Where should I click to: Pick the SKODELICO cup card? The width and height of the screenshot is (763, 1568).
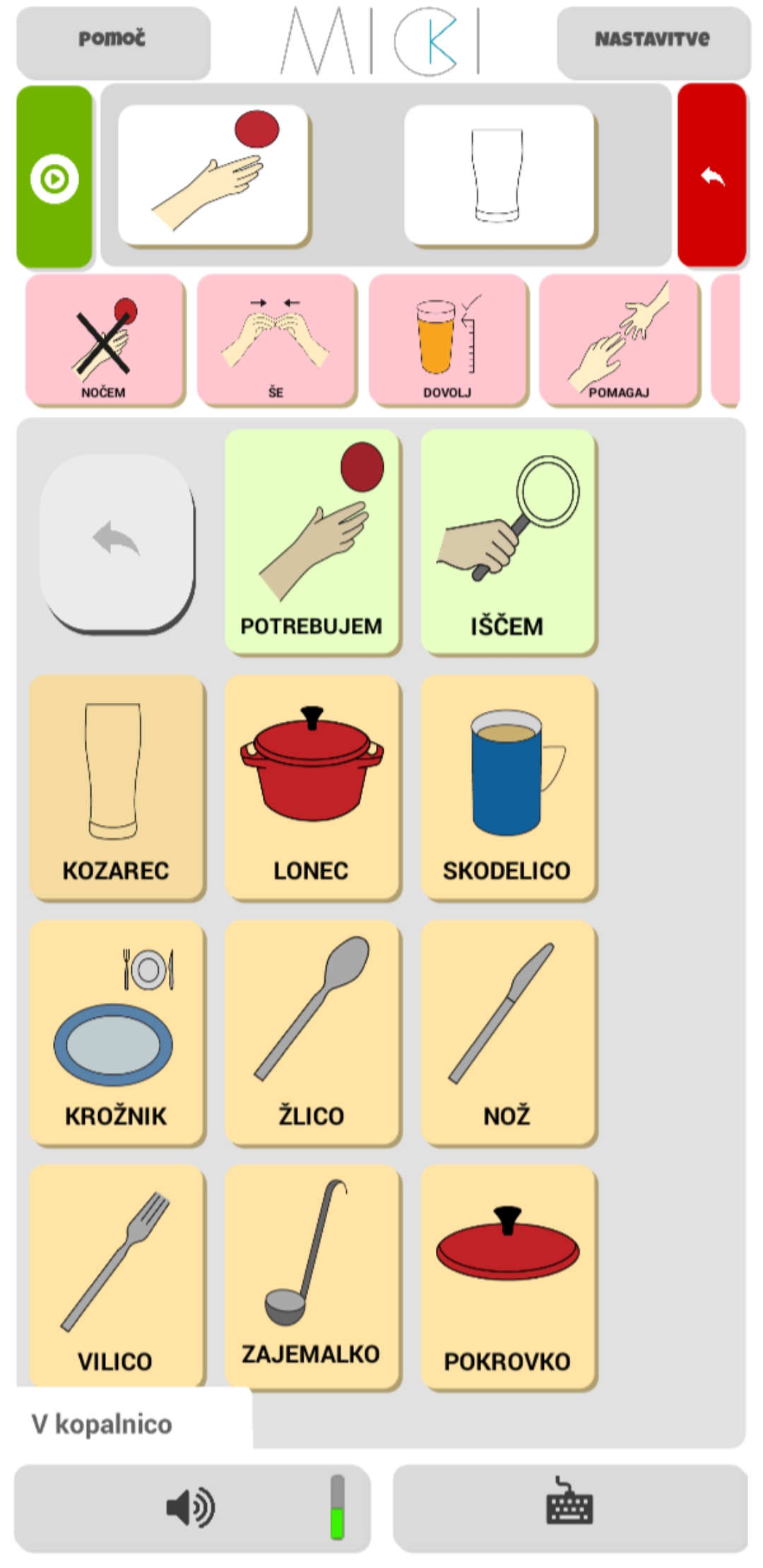click(508, 787)
